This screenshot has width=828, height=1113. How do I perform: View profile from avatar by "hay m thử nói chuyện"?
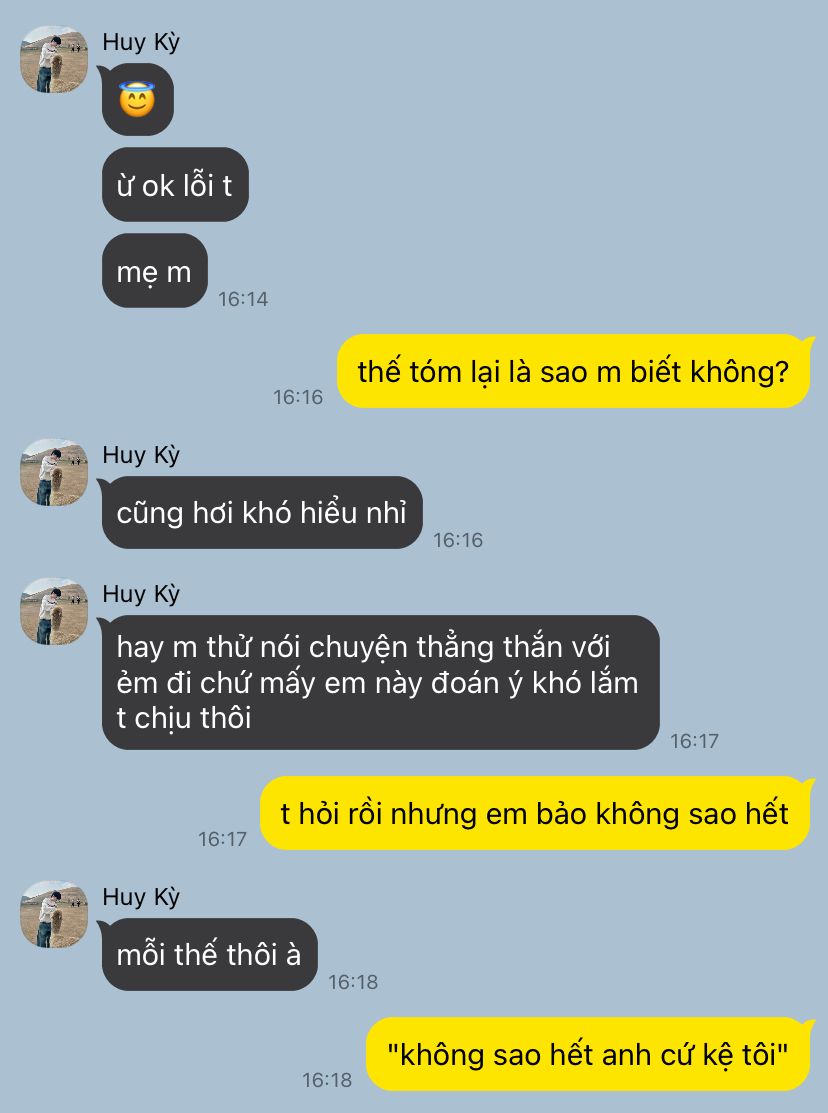(54, 611)
